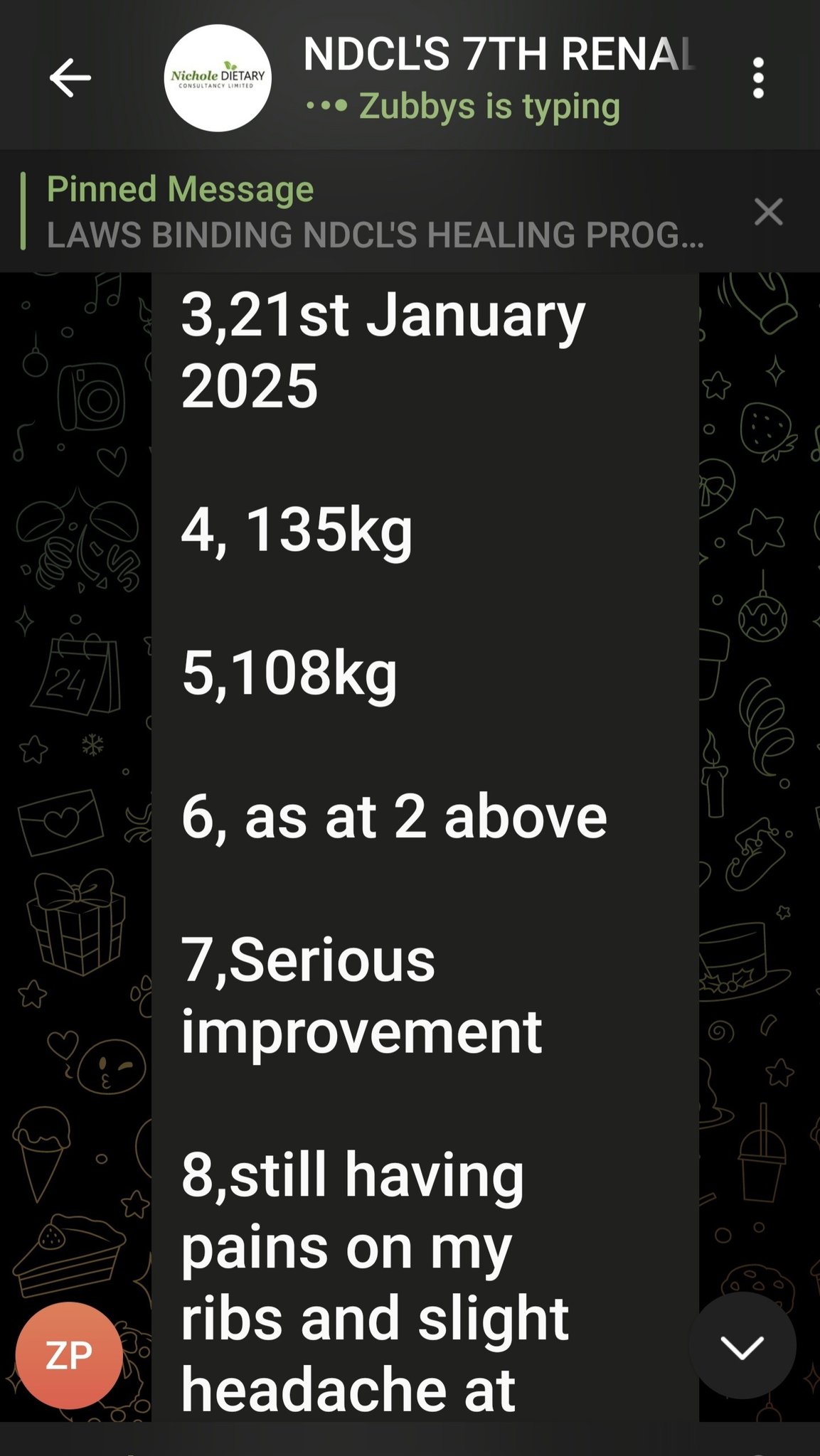Viewport: 820px width, 1456px height.
Task: Jump to the latest messages
Action: pos(742,1347)
